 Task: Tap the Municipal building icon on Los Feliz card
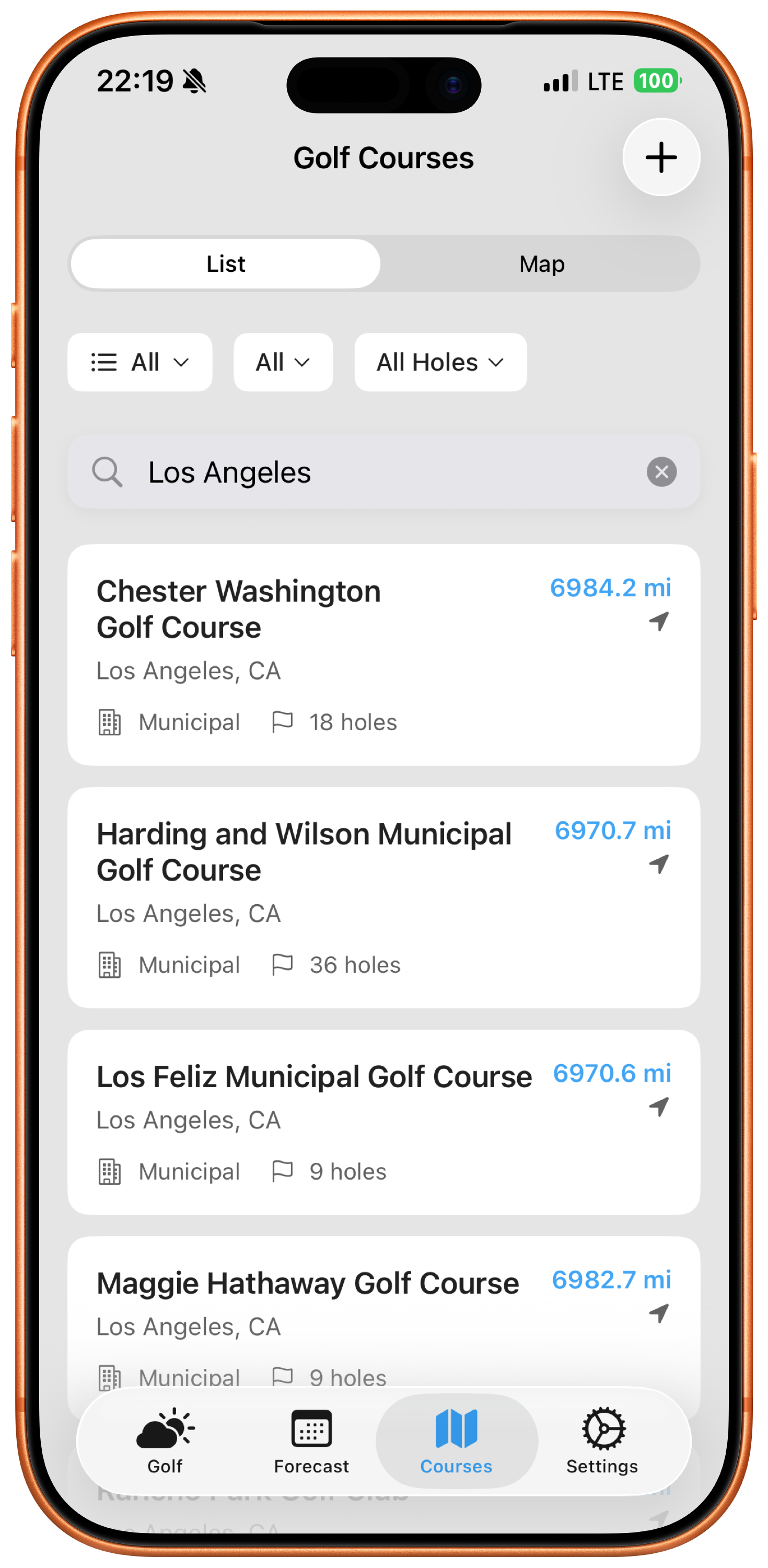(110, 1171)
